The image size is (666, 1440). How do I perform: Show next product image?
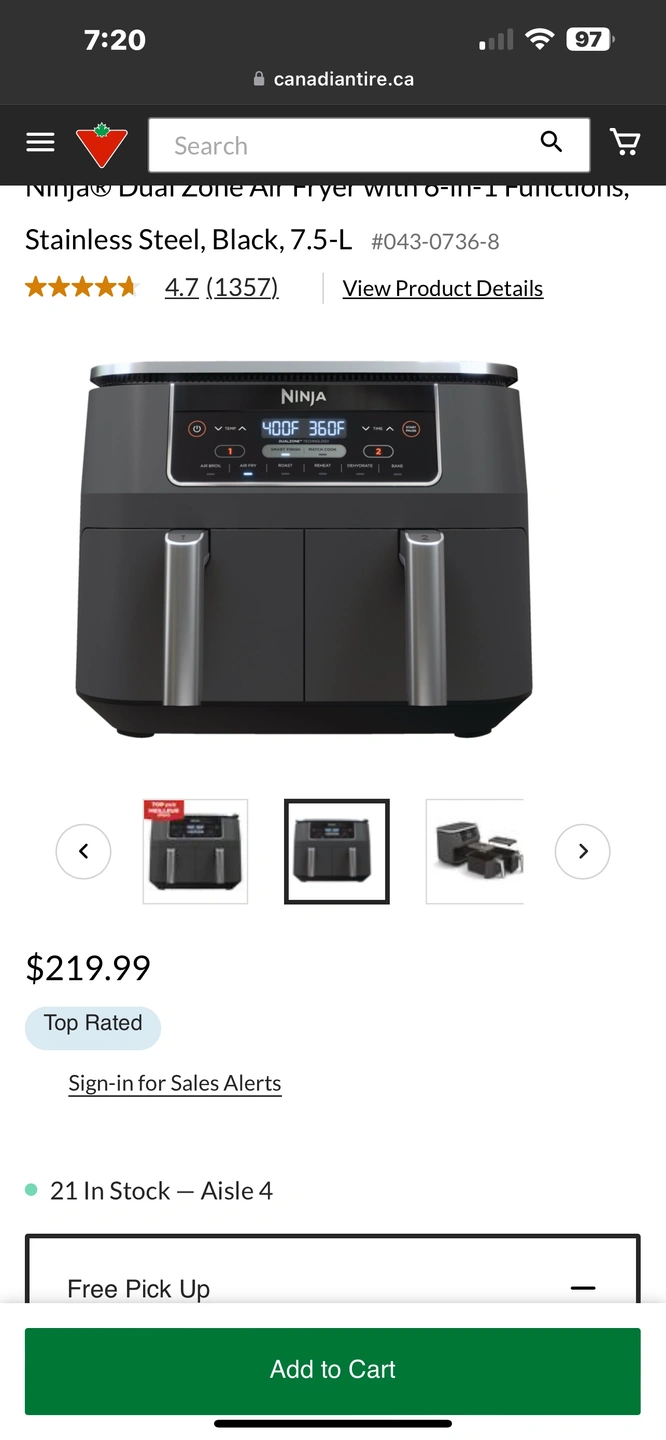582,851
